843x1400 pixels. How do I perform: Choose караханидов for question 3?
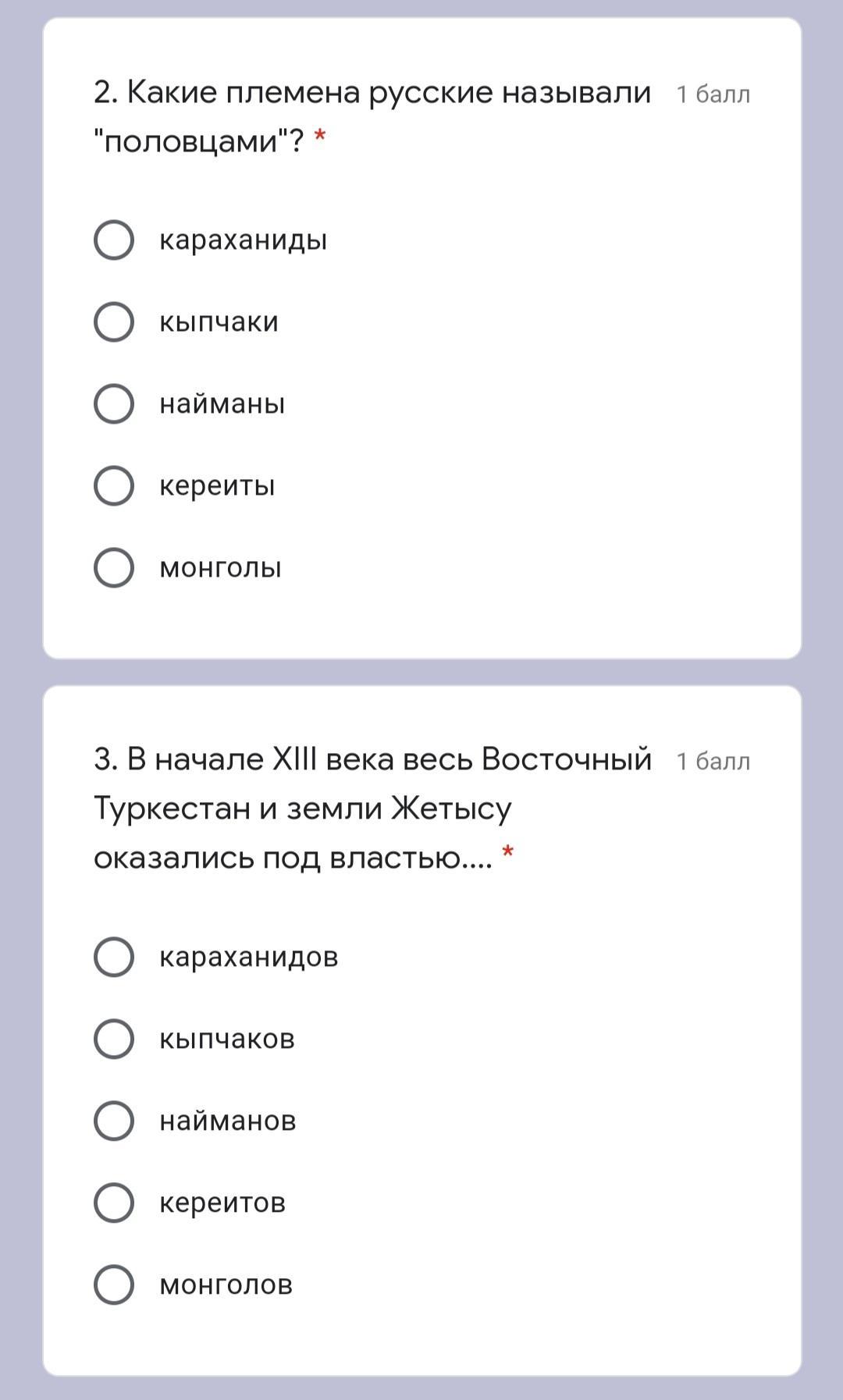tap(114, 957)
